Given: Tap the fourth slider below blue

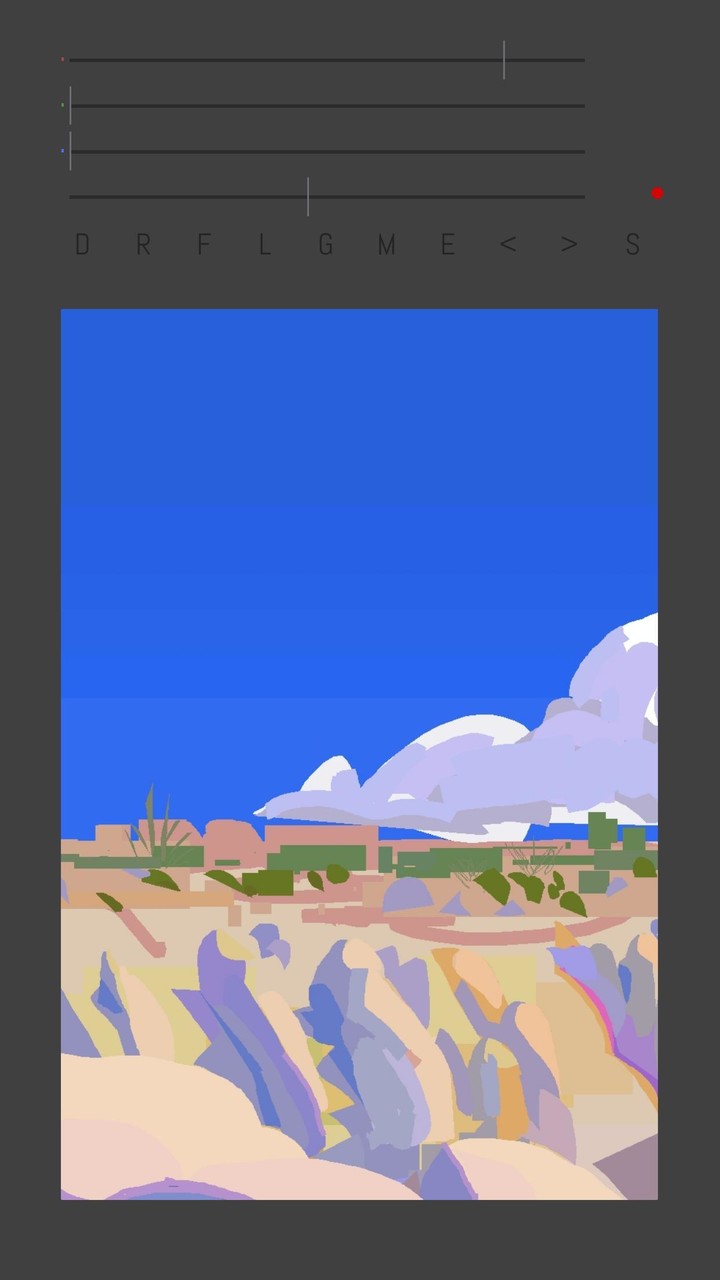Looking at the screenshot, I should pyautogui.click(x=326, y=197).
